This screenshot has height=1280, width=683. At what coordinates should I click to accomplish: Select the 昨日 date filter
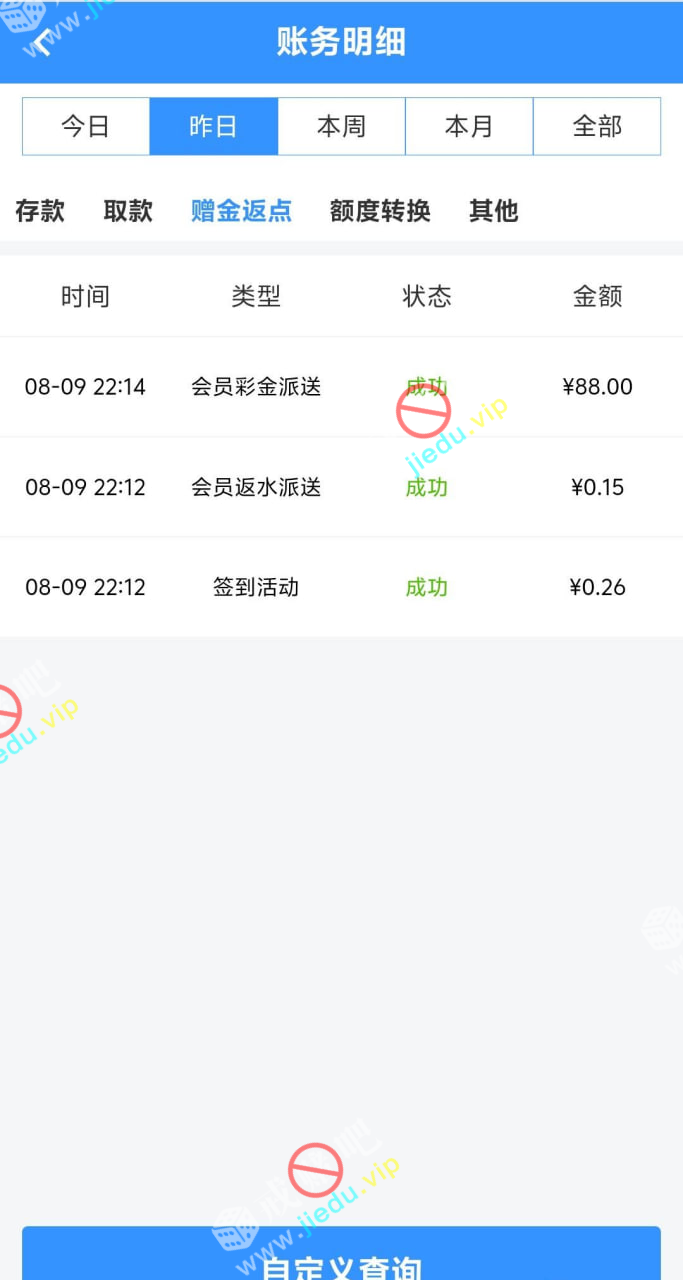(x=214, y=127)
